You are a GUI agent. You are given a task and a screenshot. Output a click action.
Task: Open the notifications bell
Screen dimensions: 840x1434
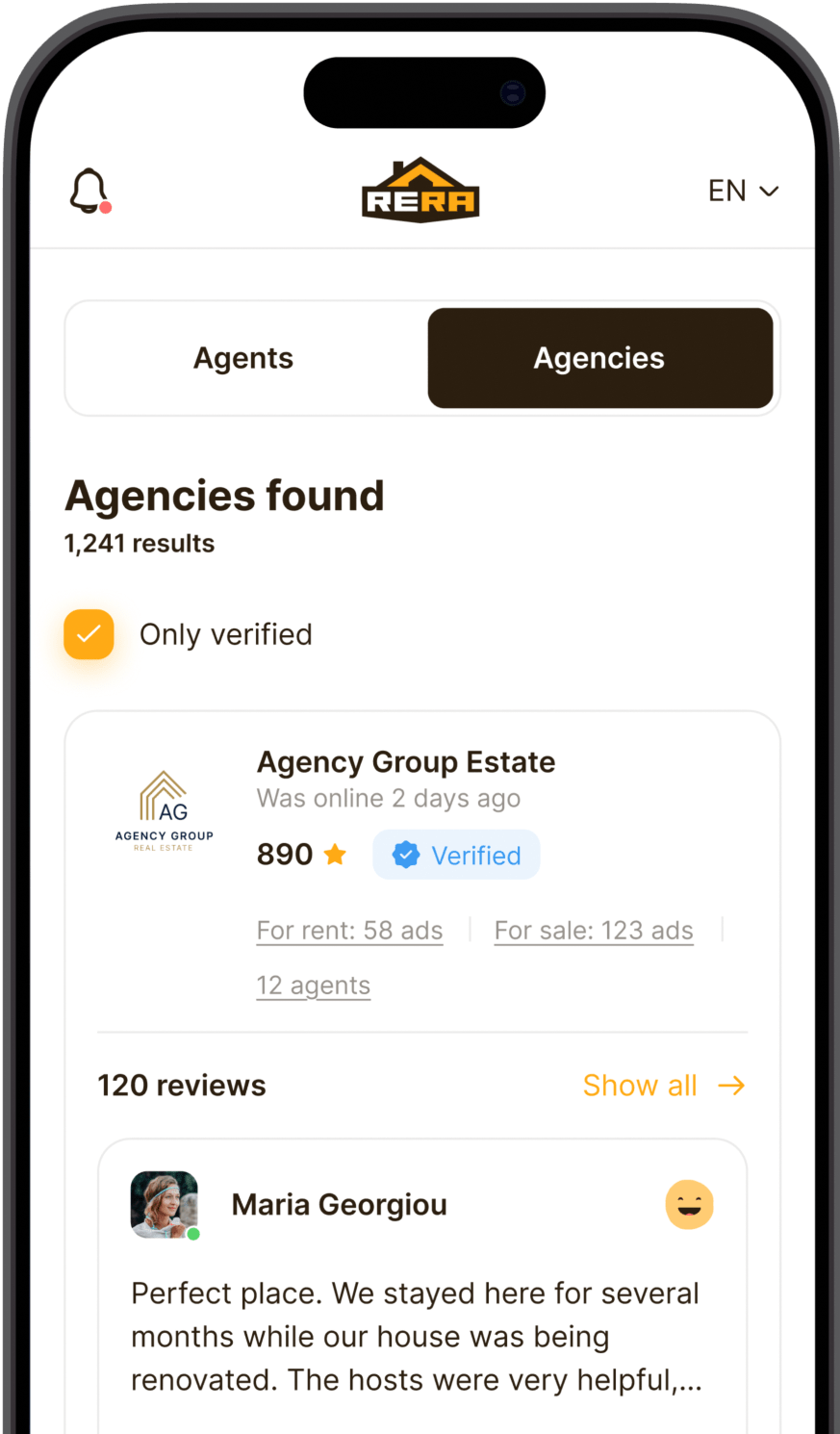89,191
